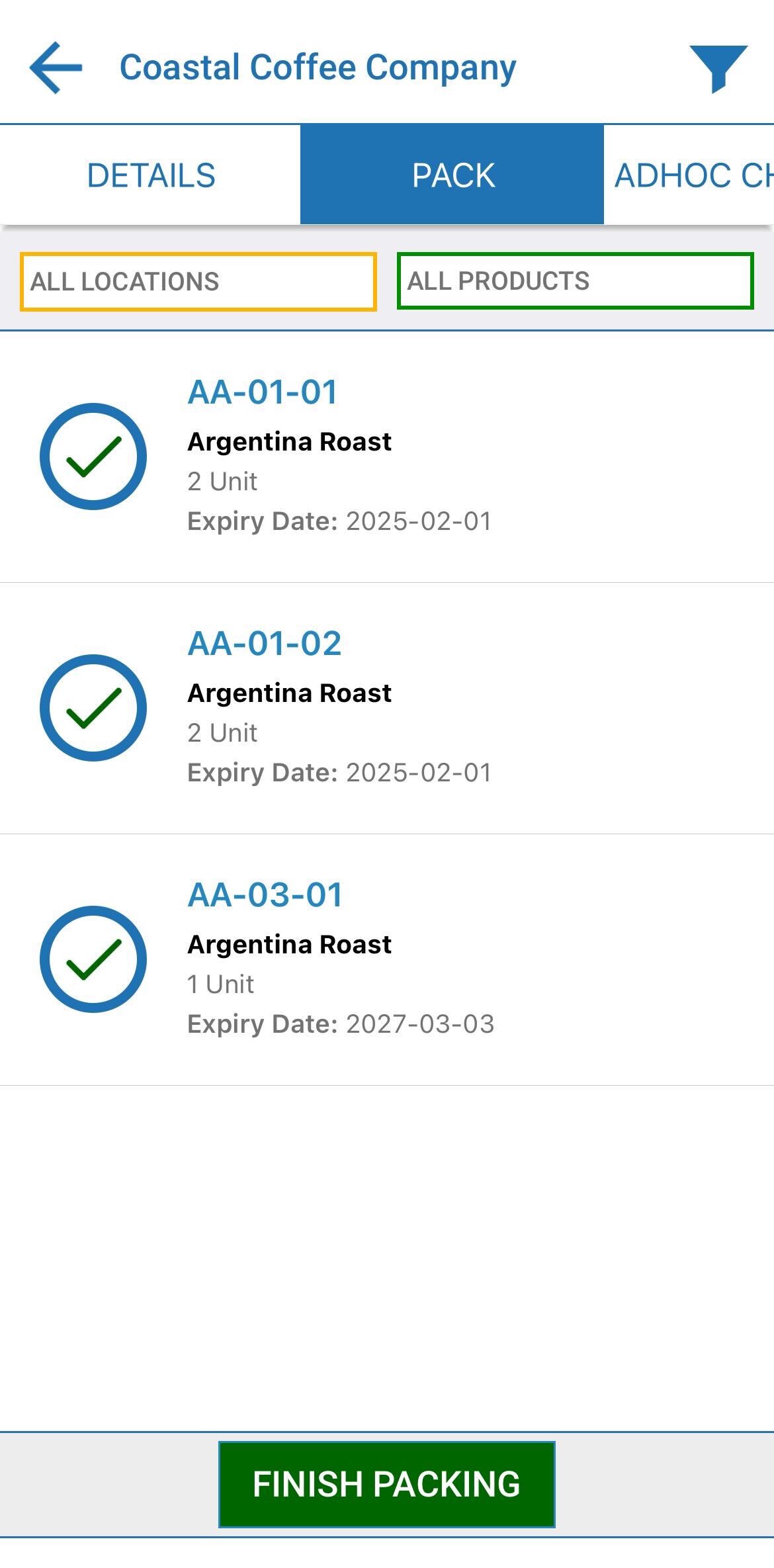The image size is (774, 1568).
Task: Switch to the Details tab
Action: pyautogui.click(x=151, y=175)
